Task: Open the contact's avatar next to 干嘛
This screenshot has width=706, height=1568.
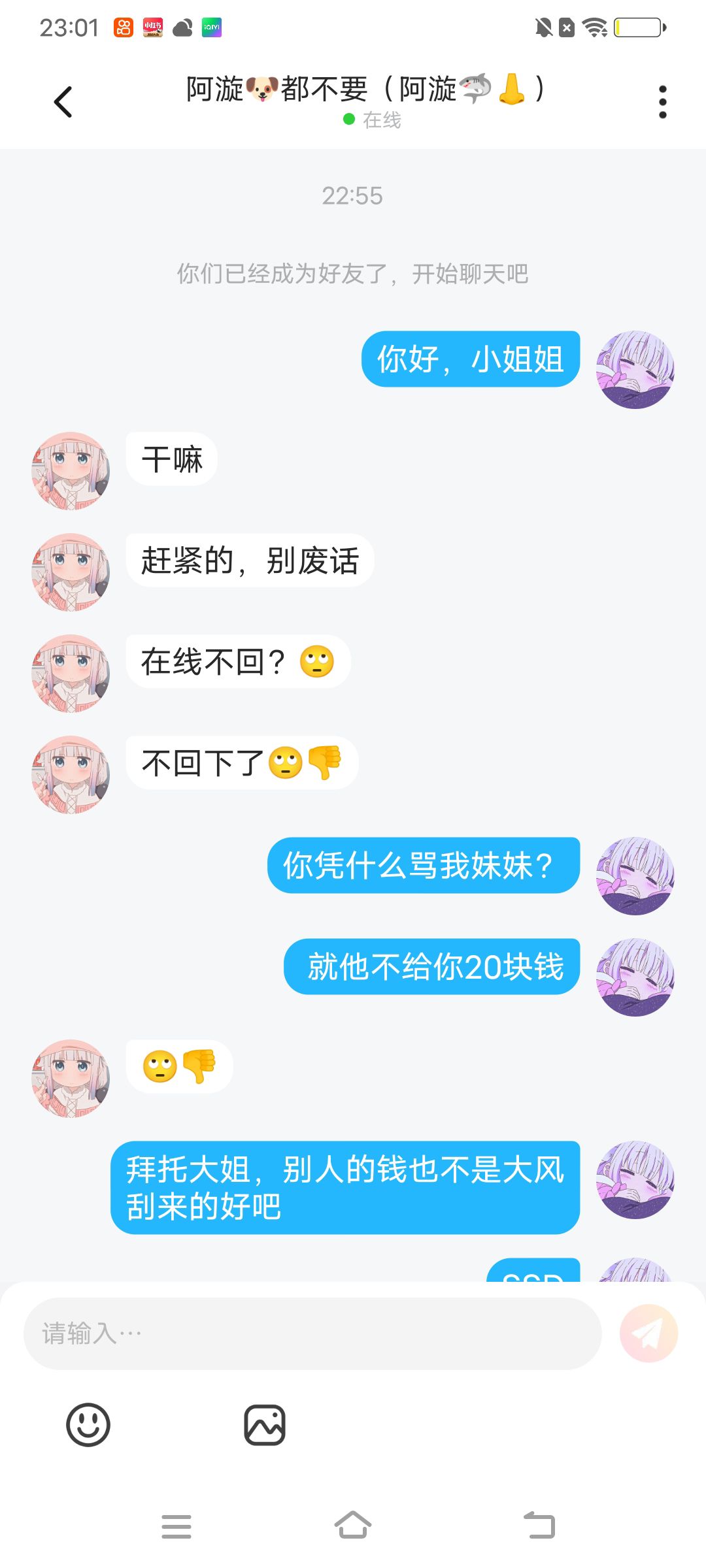Action: 71,470
